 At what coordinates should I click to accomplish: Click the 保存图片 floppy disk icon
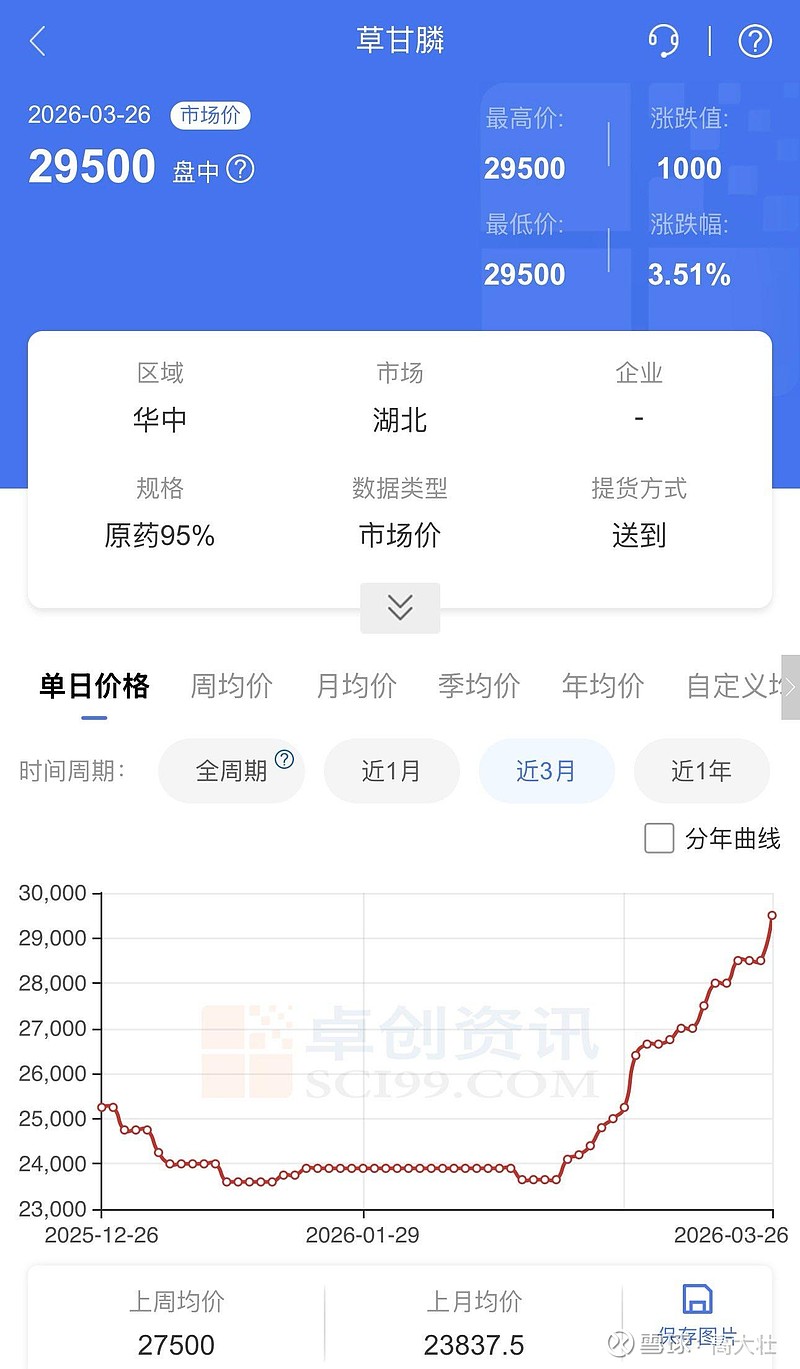click(x=696, y=1297)
